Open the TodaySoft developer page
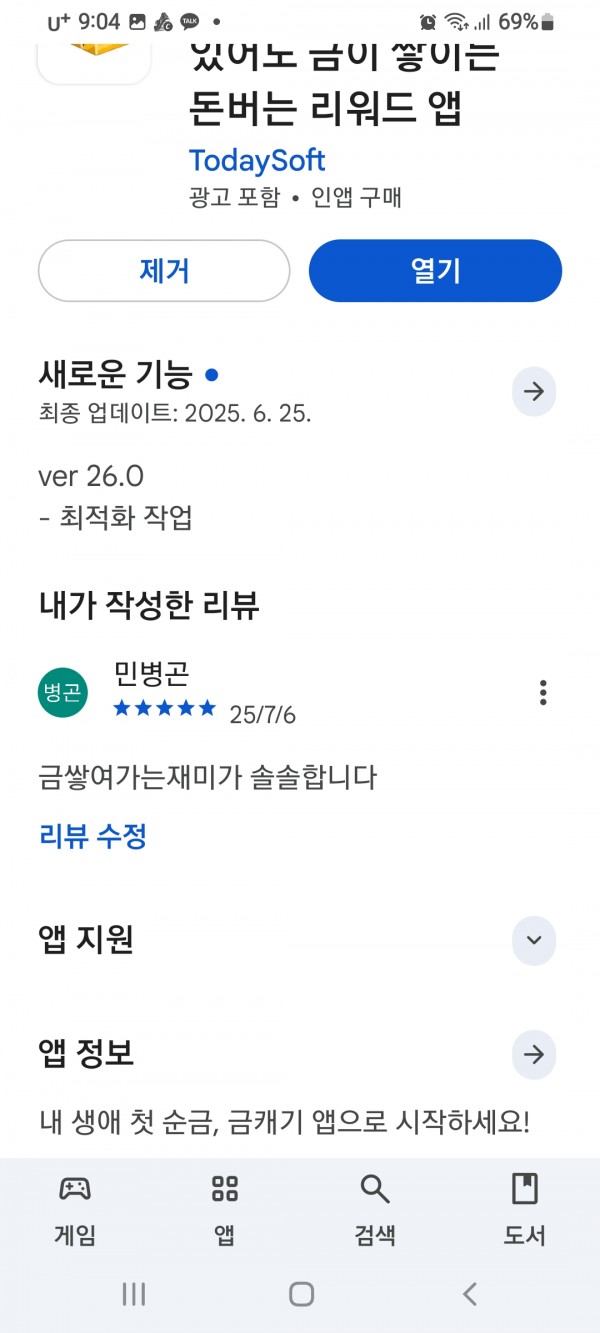 257,160
